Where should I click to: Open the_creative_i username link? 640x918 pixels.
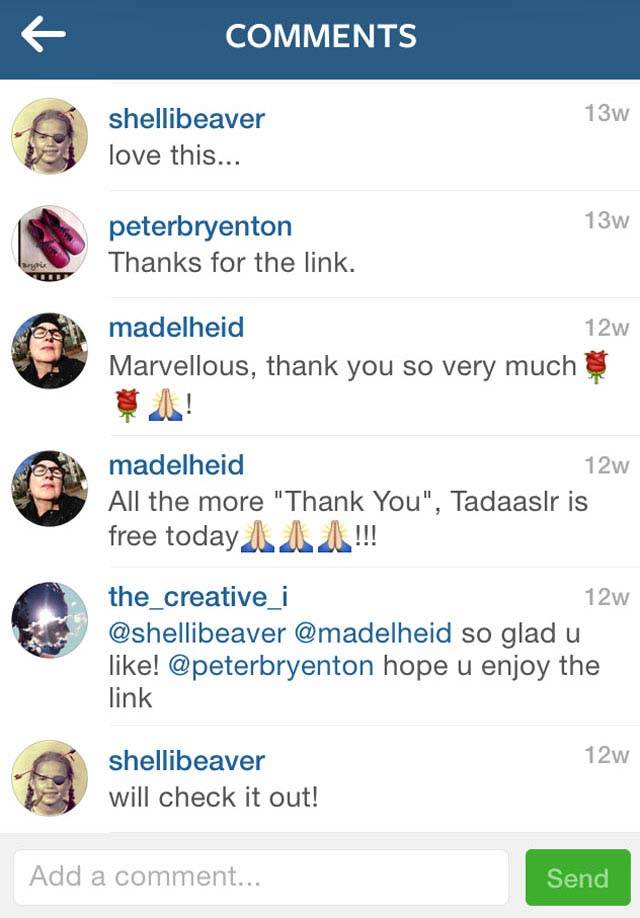point(198,597)
